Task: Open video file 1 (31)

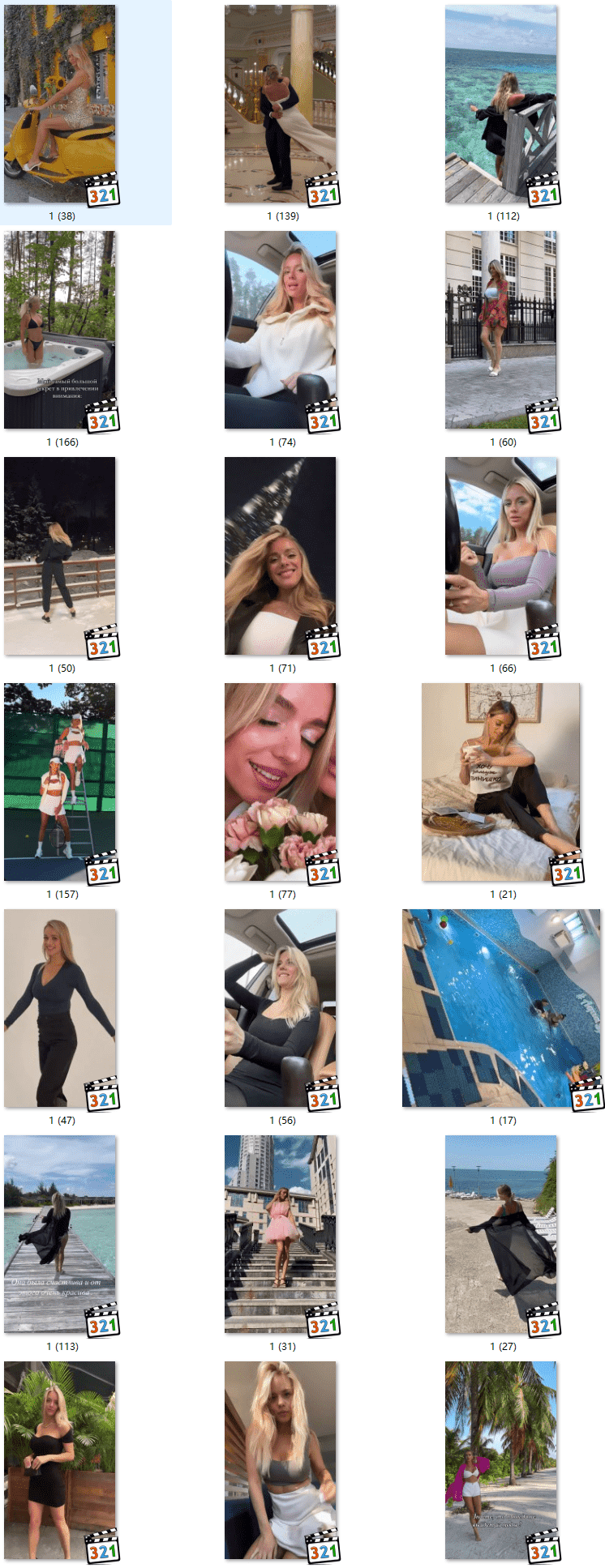Action: (x=281, y=1234)
